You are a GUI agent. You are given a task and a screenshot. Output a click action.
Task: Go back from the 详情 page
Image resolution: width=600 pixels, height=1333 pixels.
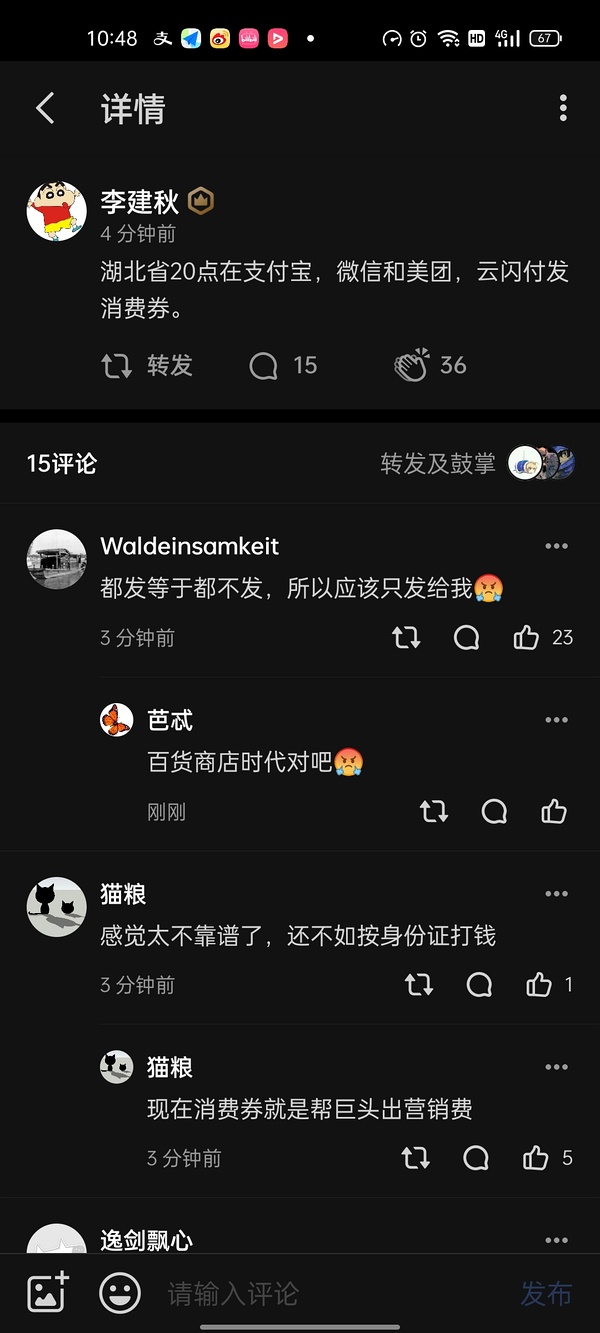[x=45, y=108]
